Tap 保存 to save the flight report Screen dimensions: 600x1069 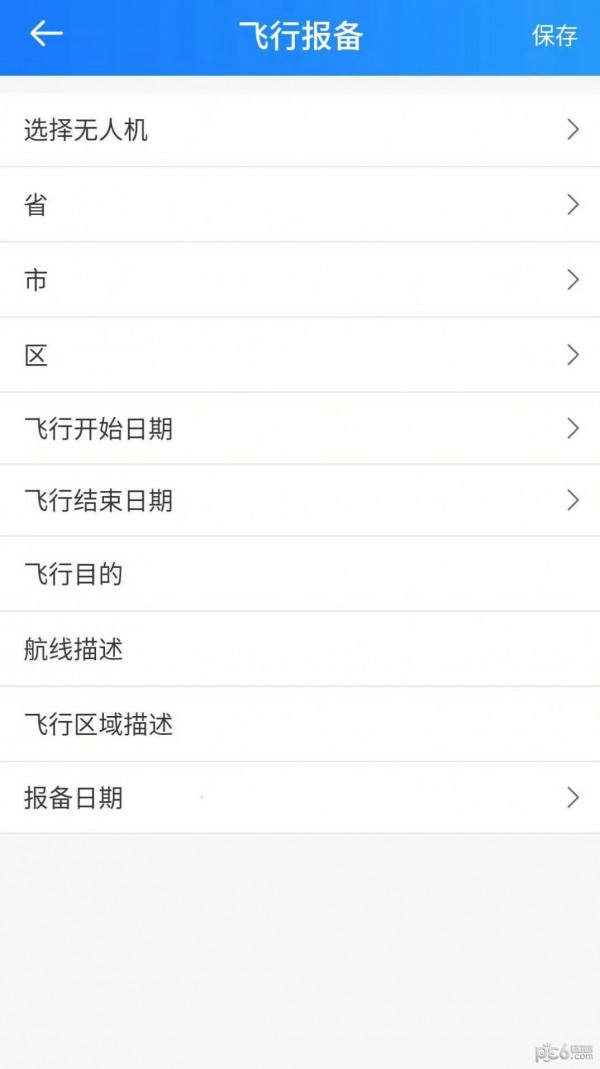(554, 36)
